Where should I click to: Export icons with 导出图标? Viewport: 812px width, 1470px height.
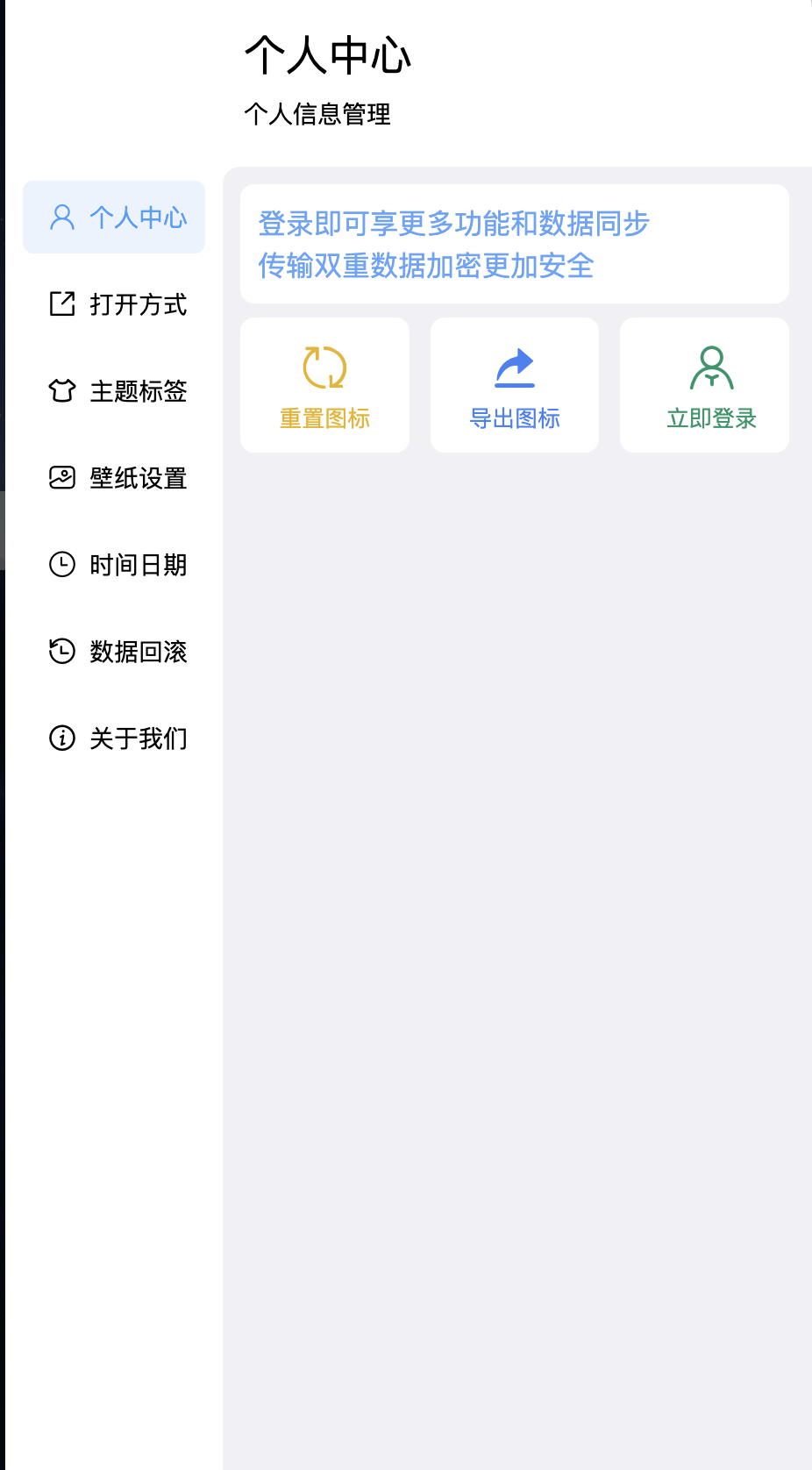tap(515, 385)
